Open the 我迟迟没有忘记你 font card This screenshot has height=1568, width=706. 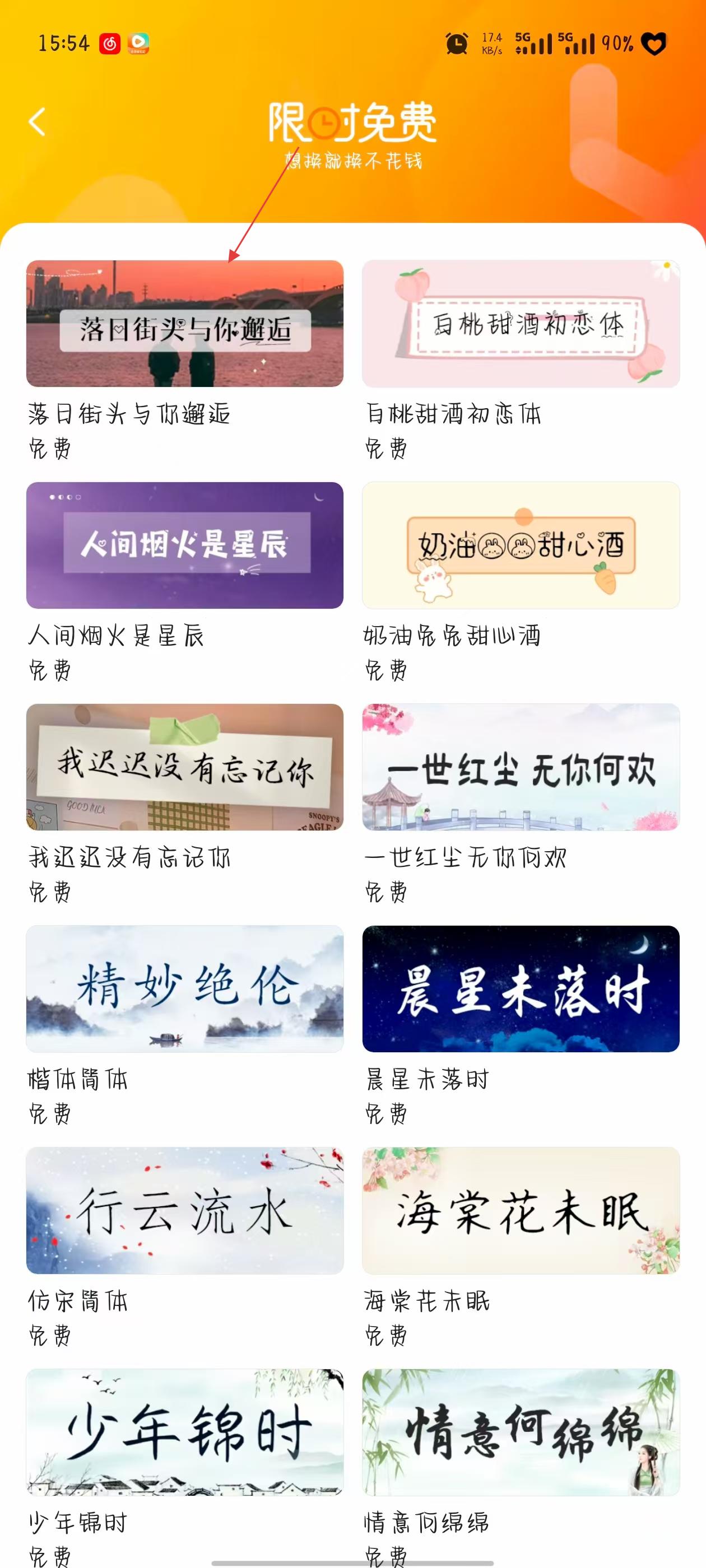click(184, 767)
